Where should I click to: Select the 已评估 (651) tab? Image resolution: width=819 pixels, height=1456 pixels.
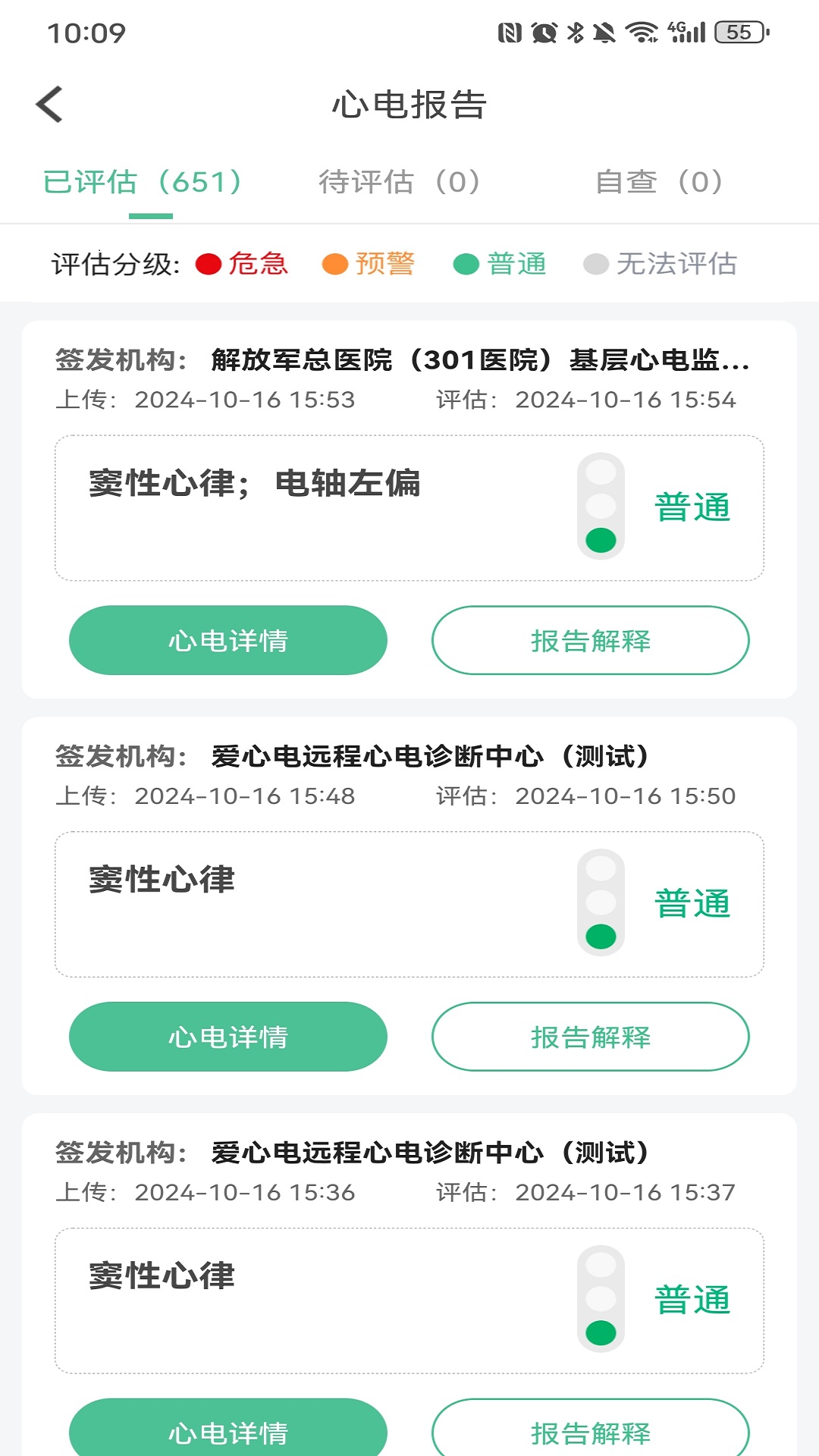point(143,182)
